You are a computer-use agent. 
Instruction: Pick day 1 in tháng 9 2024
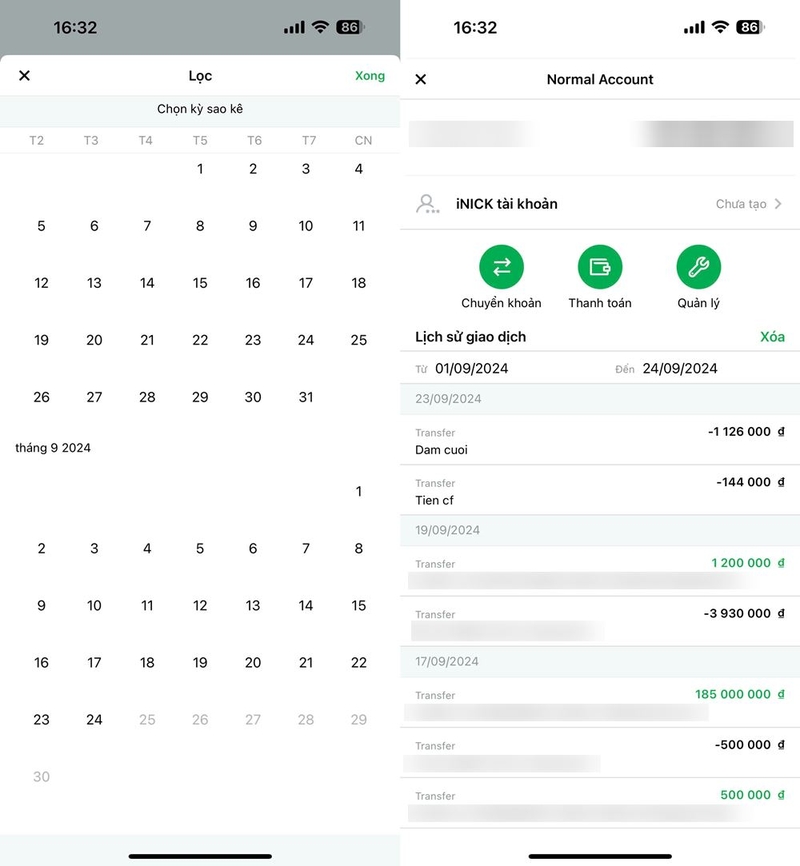[x=359, y=491]
